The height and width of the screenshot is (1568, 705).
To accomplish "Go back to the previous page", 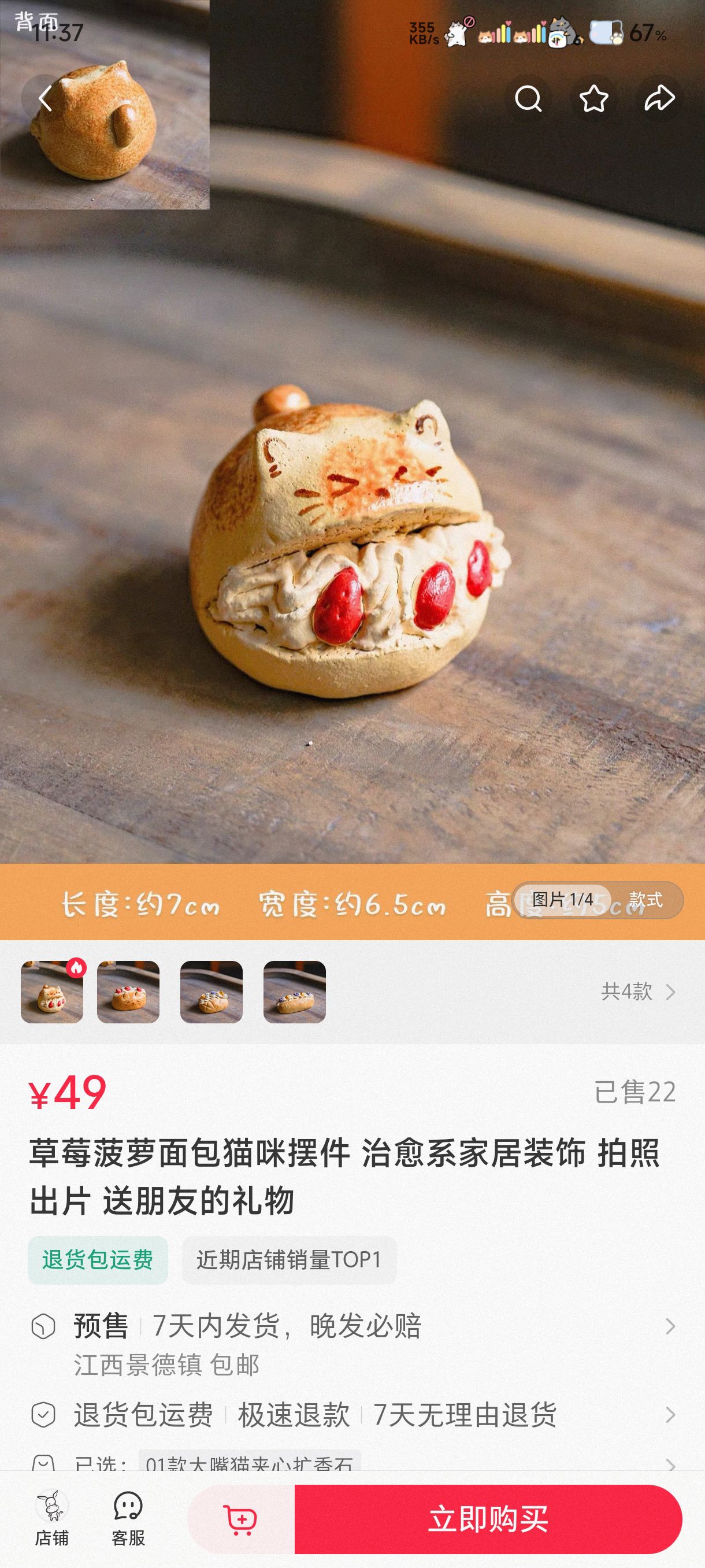I will click(x=45, y=99).
